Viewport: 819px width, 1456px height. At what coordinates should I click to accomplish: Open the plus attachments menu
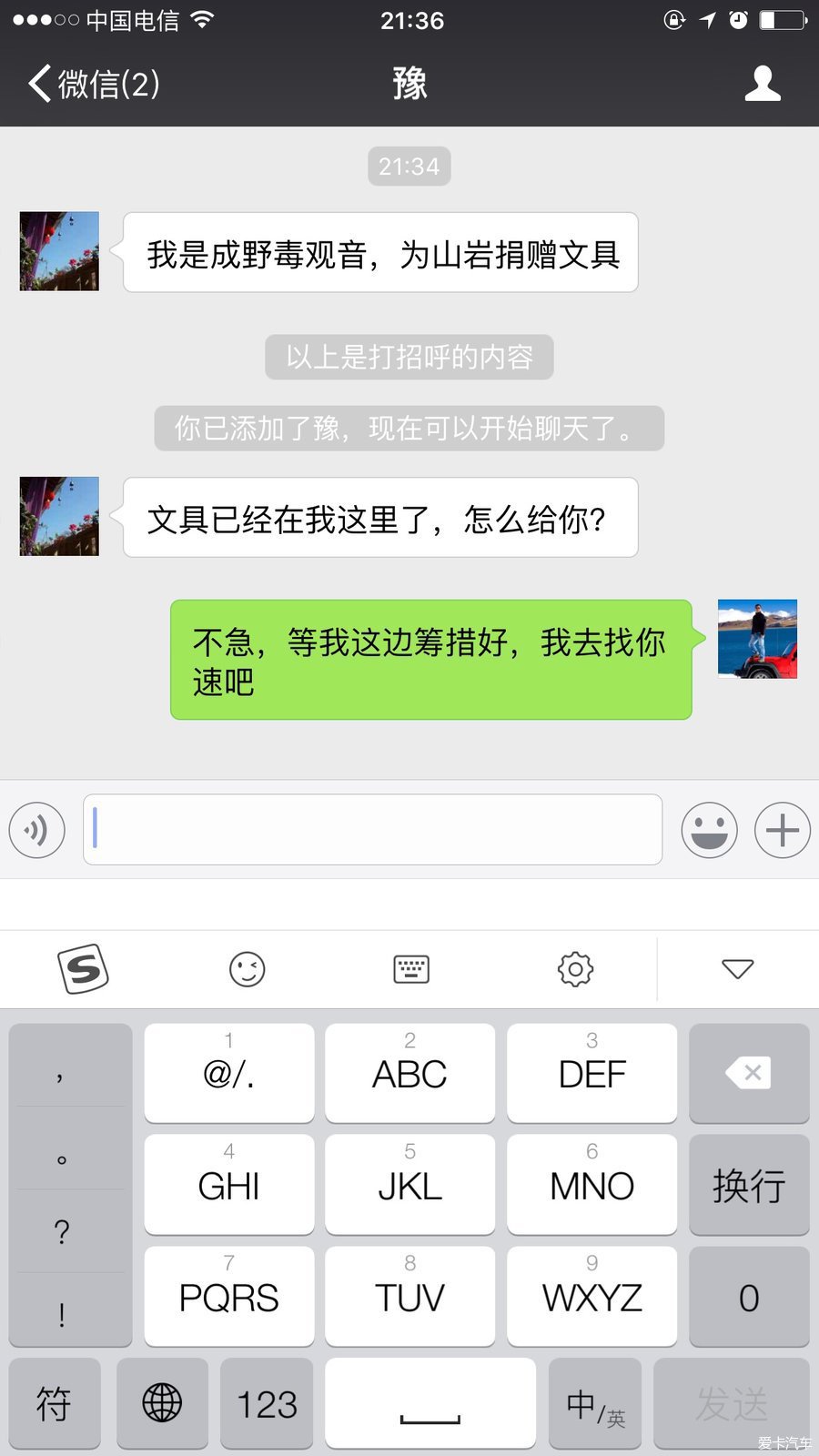coord(782,830)
